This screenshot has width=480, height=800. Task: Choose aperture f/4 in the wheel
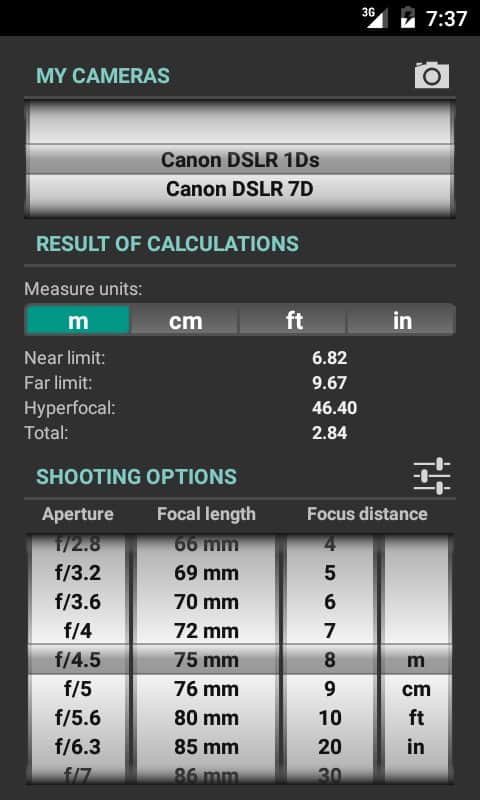78,631
